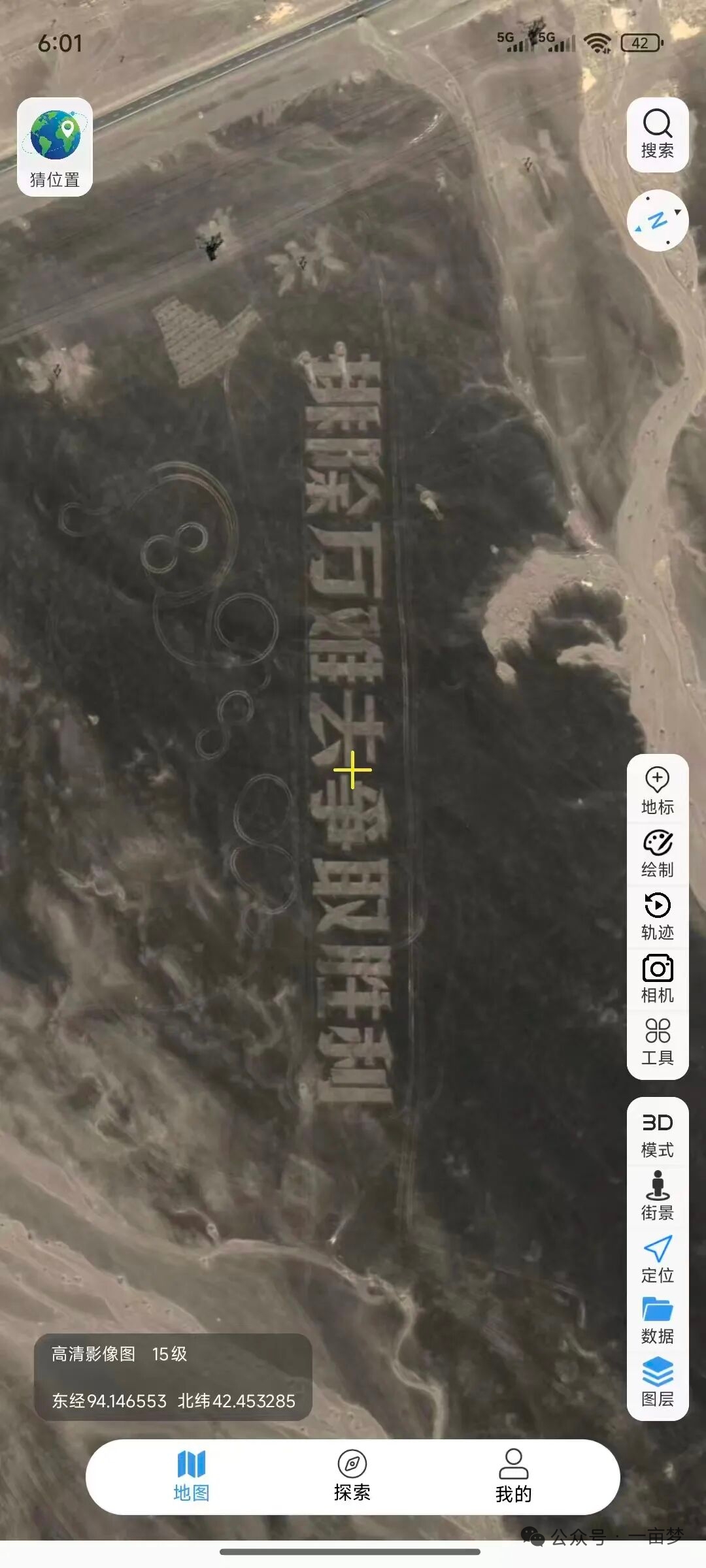Switch to 3D 模式
The image size is (706, 1568).
point(657,1135)
